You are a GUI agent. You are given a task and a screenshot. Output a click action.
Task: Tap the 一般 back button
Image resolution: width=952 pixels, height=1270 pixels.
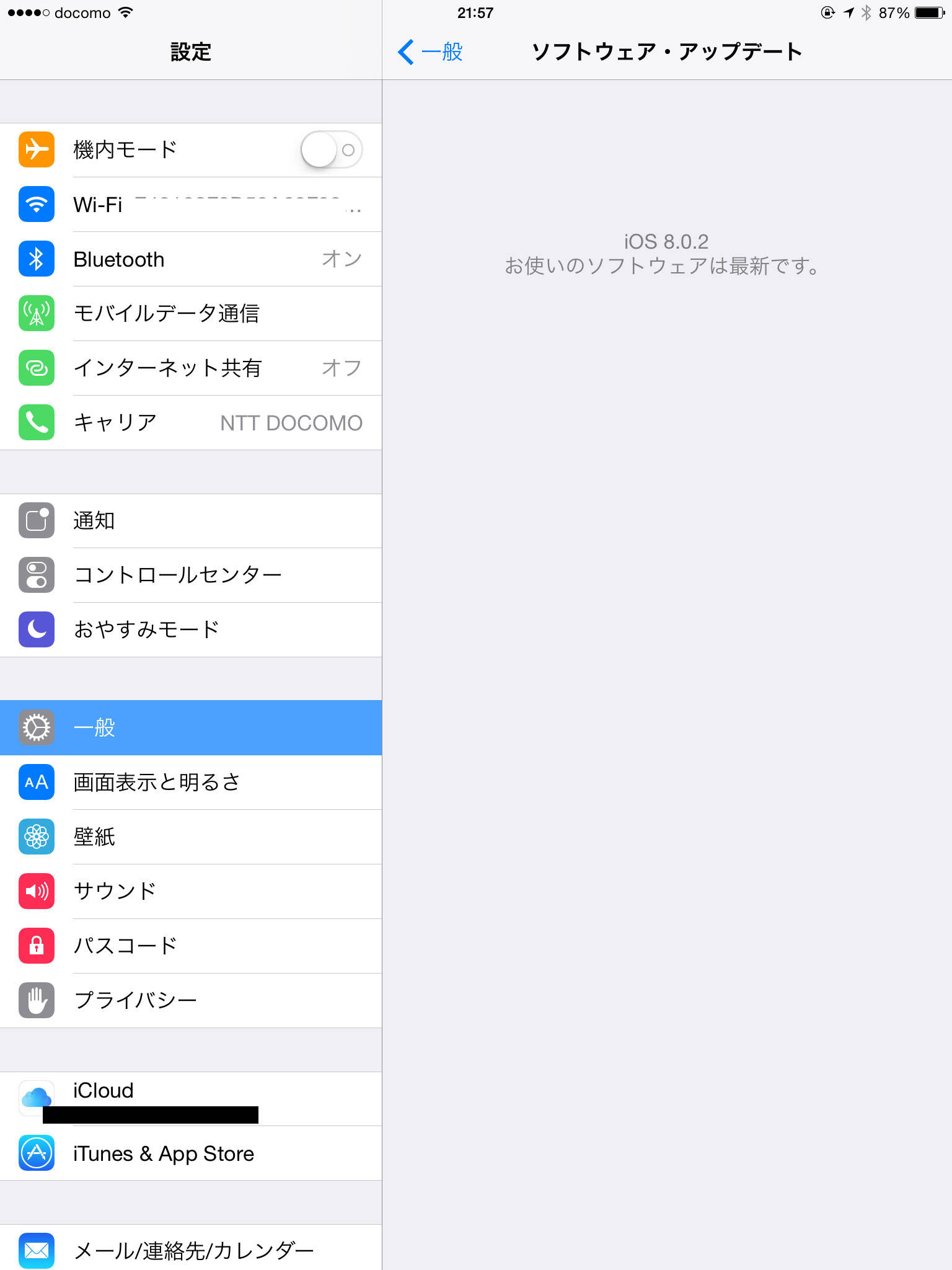pos(431,52)
